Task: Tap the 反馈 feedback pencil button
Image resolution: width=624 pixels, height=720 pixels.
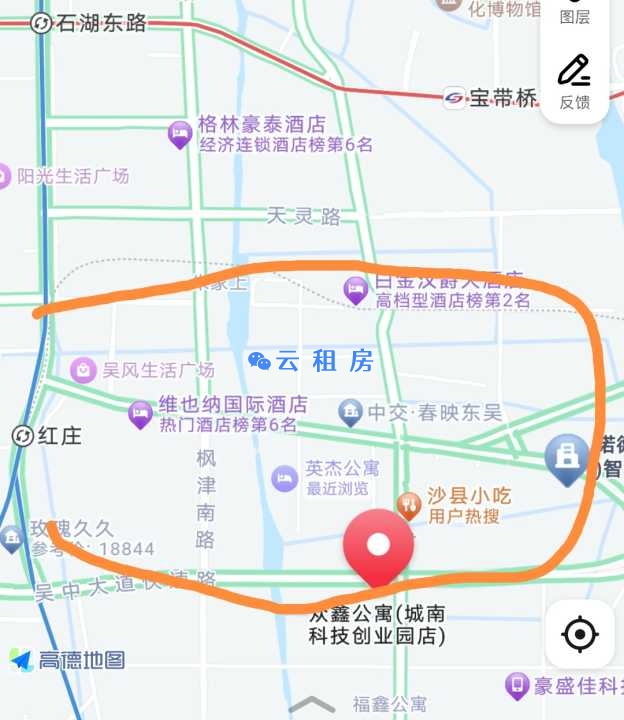Action: pyautogui.click(x=574, y=80)
